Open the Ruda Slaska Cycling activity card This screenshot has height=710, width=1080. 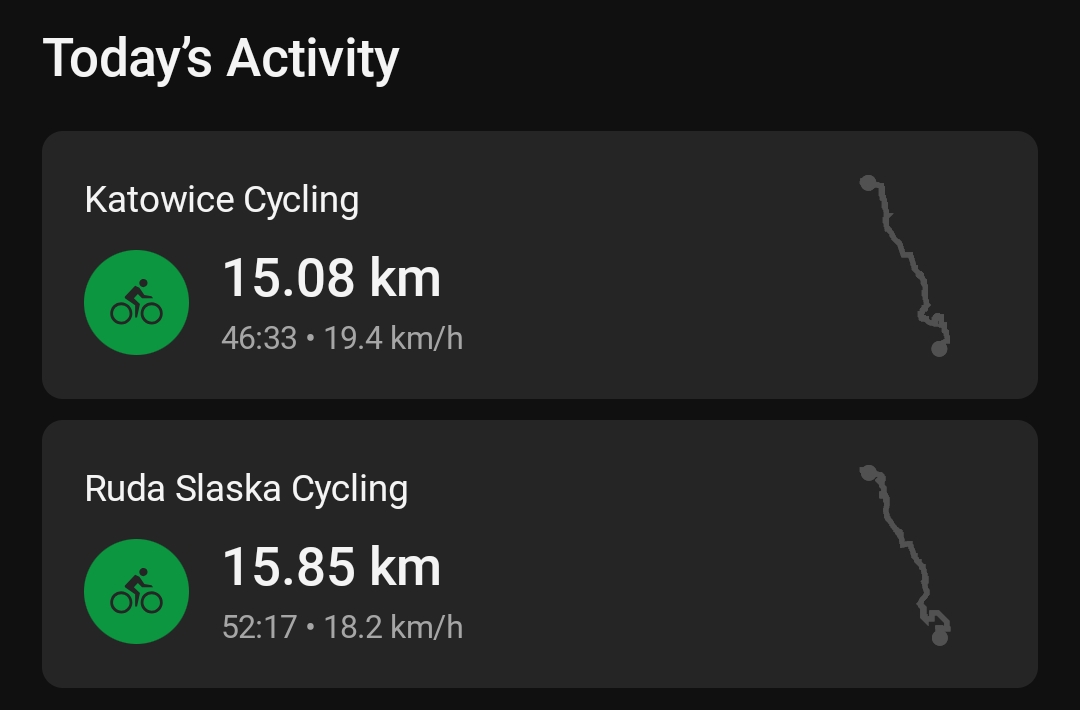pyautogui.click(x=540, y=554)
